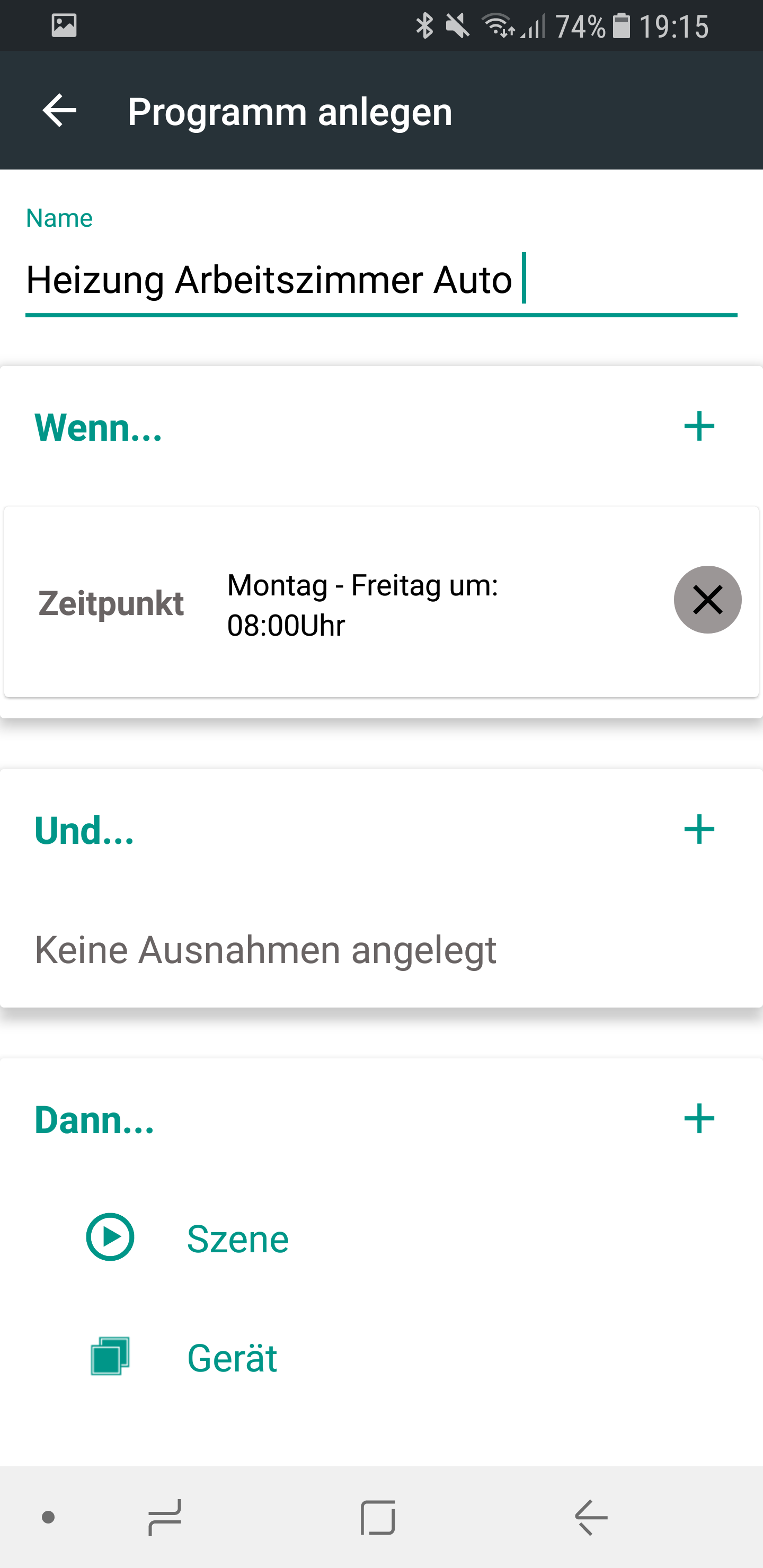Open recent apps in navigation bar
Image resolution: width=763 pixels, height=1568 pixels.
[165, 1517]
